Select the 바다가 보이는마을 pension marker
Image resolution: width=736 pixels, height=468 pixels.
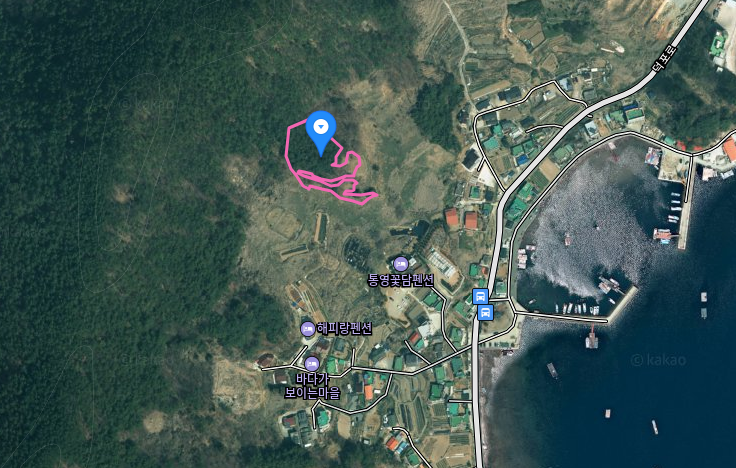[x=312, y=364]
